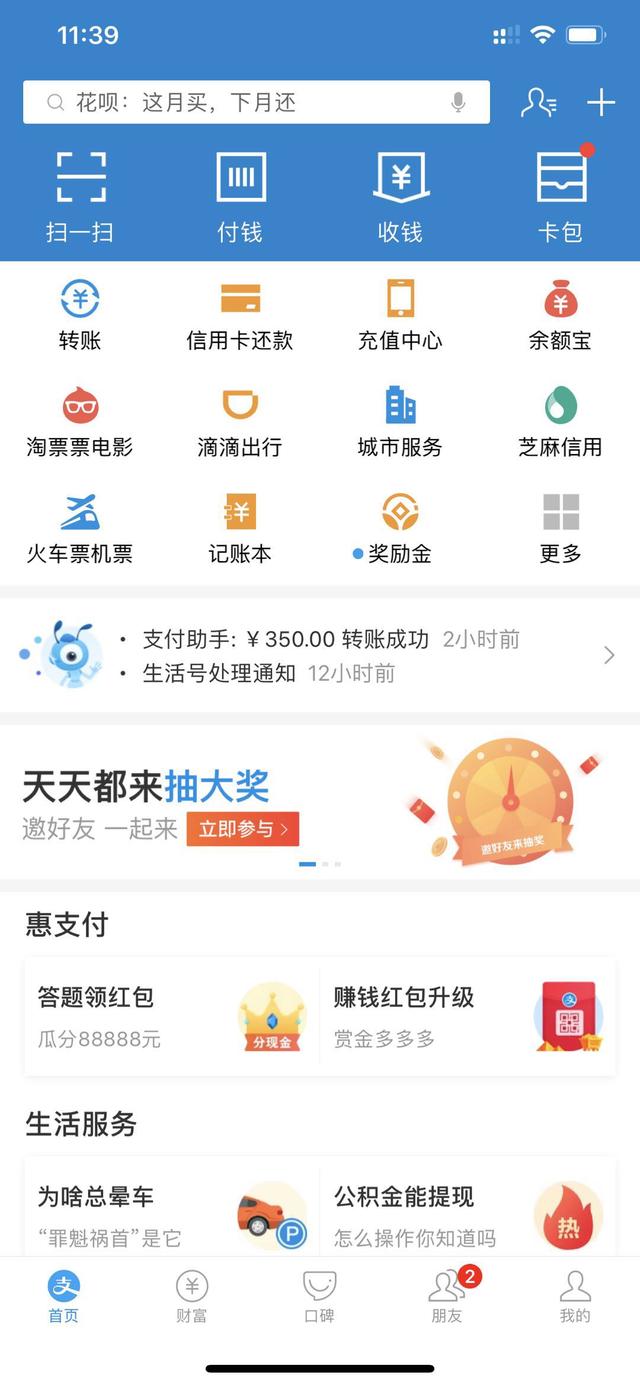Open 余额宝
The height and width of the screenshot is (1385, 640).
pyautogui.click(x=560, y=316)
